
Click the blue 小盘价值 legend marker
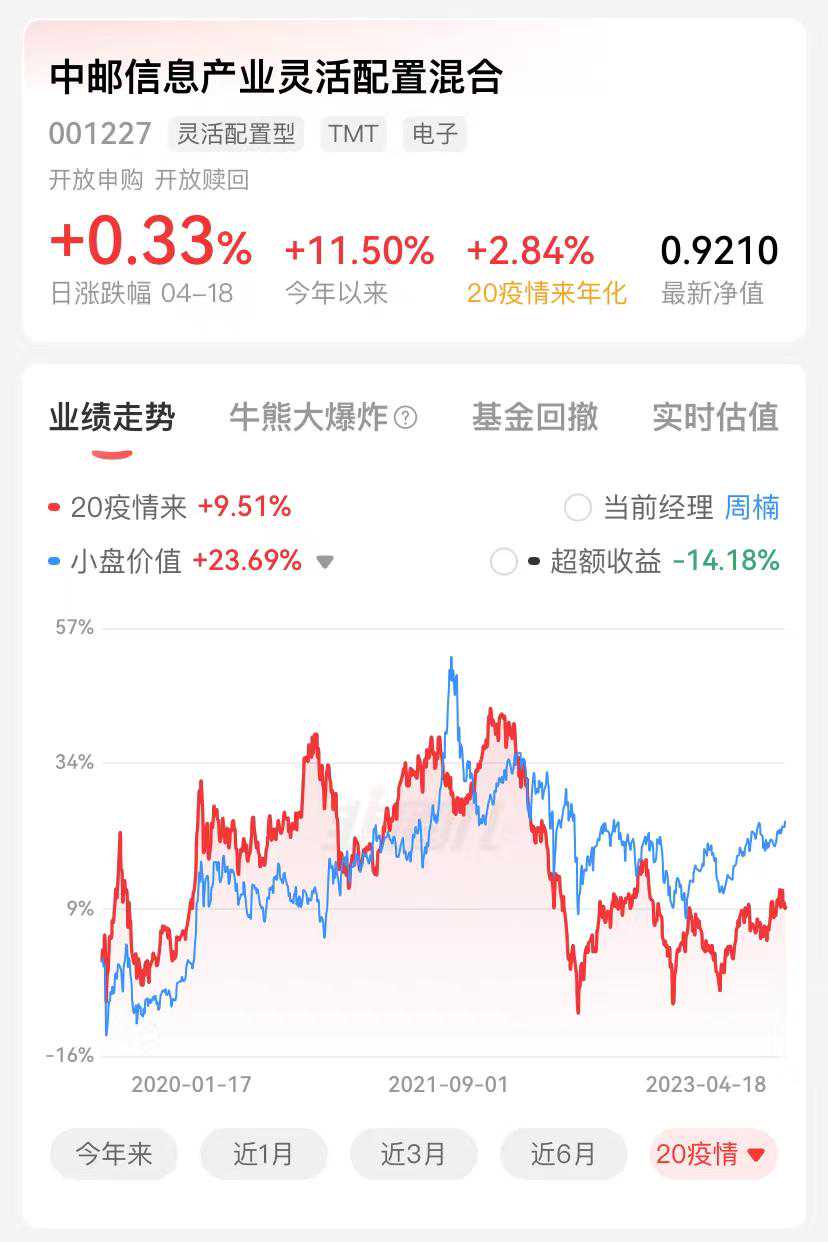pos(55,561)
